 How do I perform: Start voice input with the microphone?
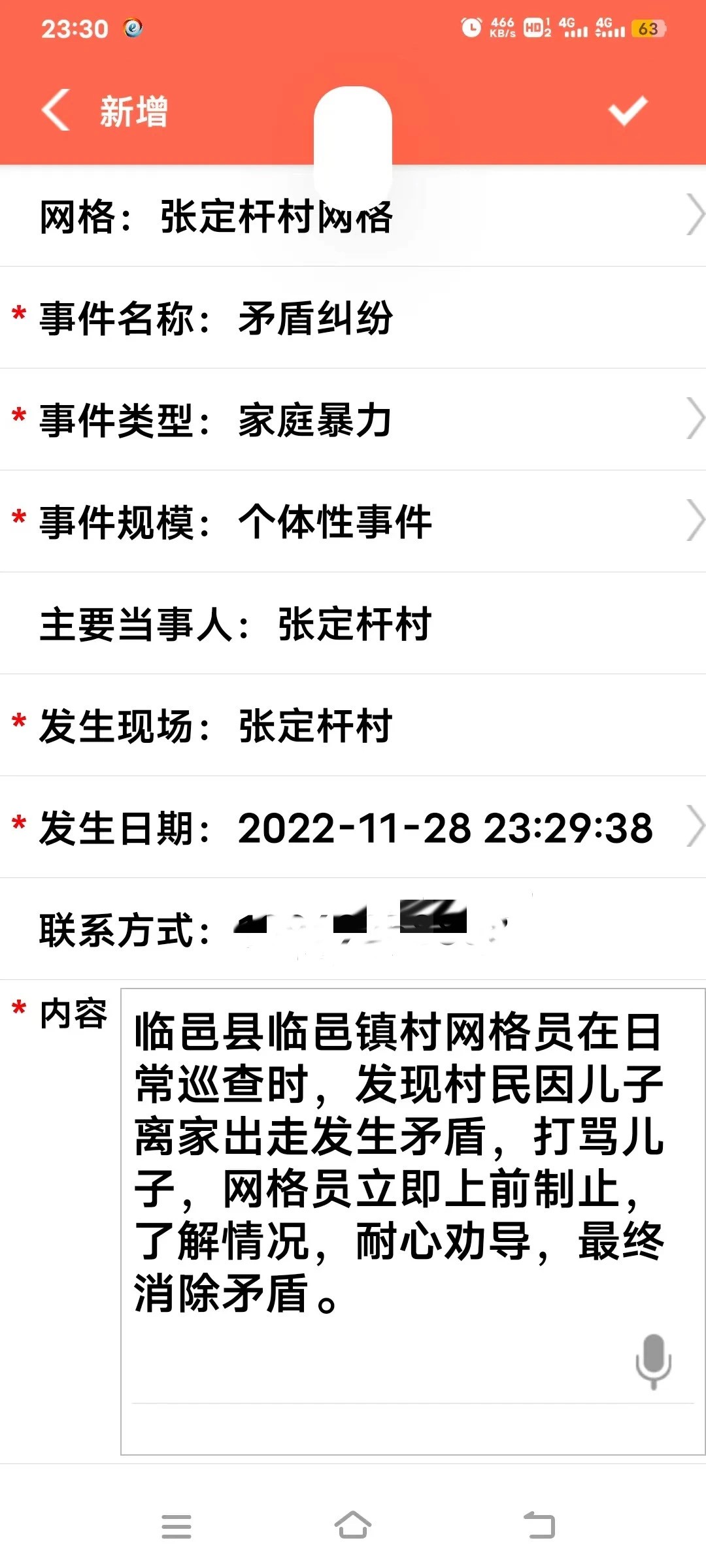click(653, 1360)
